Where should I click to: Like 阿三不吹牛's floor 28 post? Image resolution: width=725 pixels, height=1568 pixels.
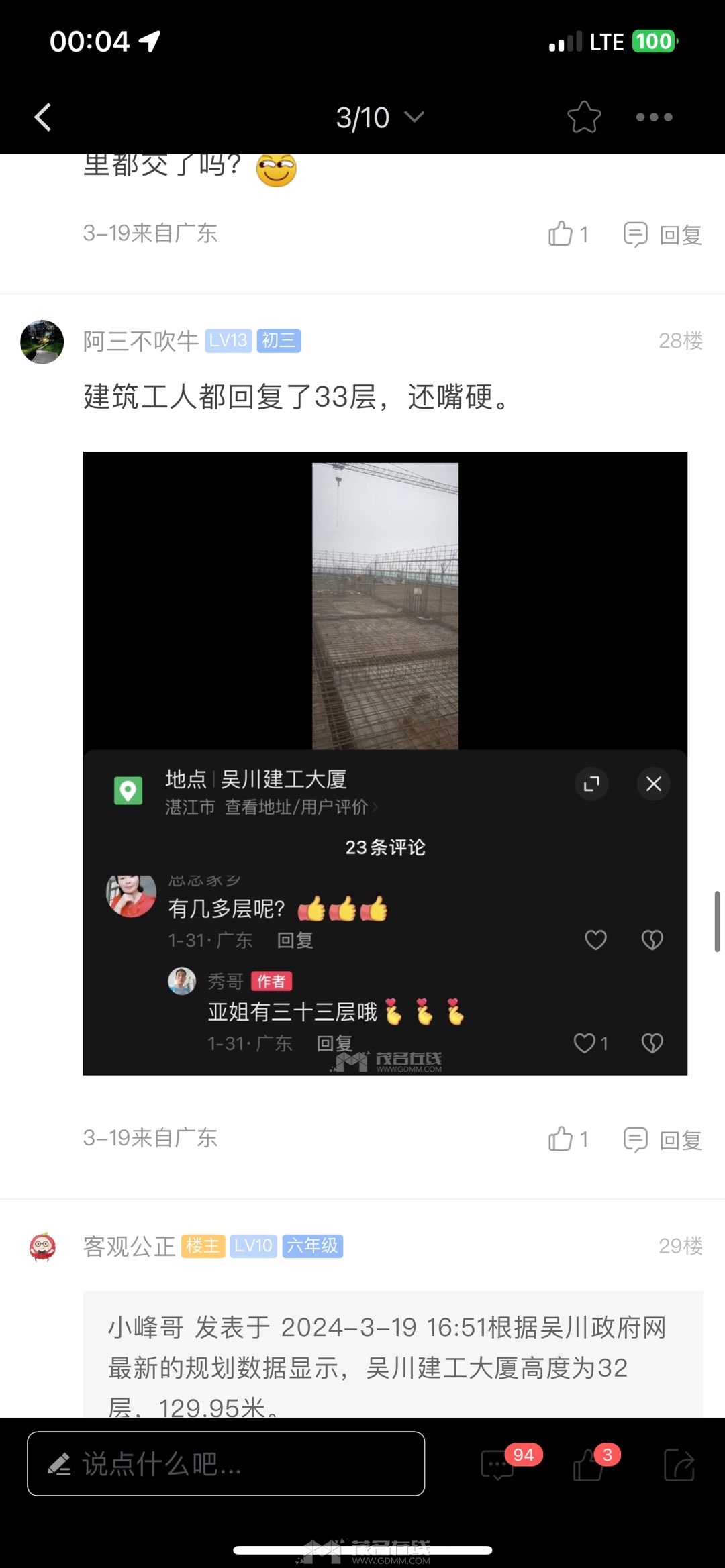(x=568, y=1139)
